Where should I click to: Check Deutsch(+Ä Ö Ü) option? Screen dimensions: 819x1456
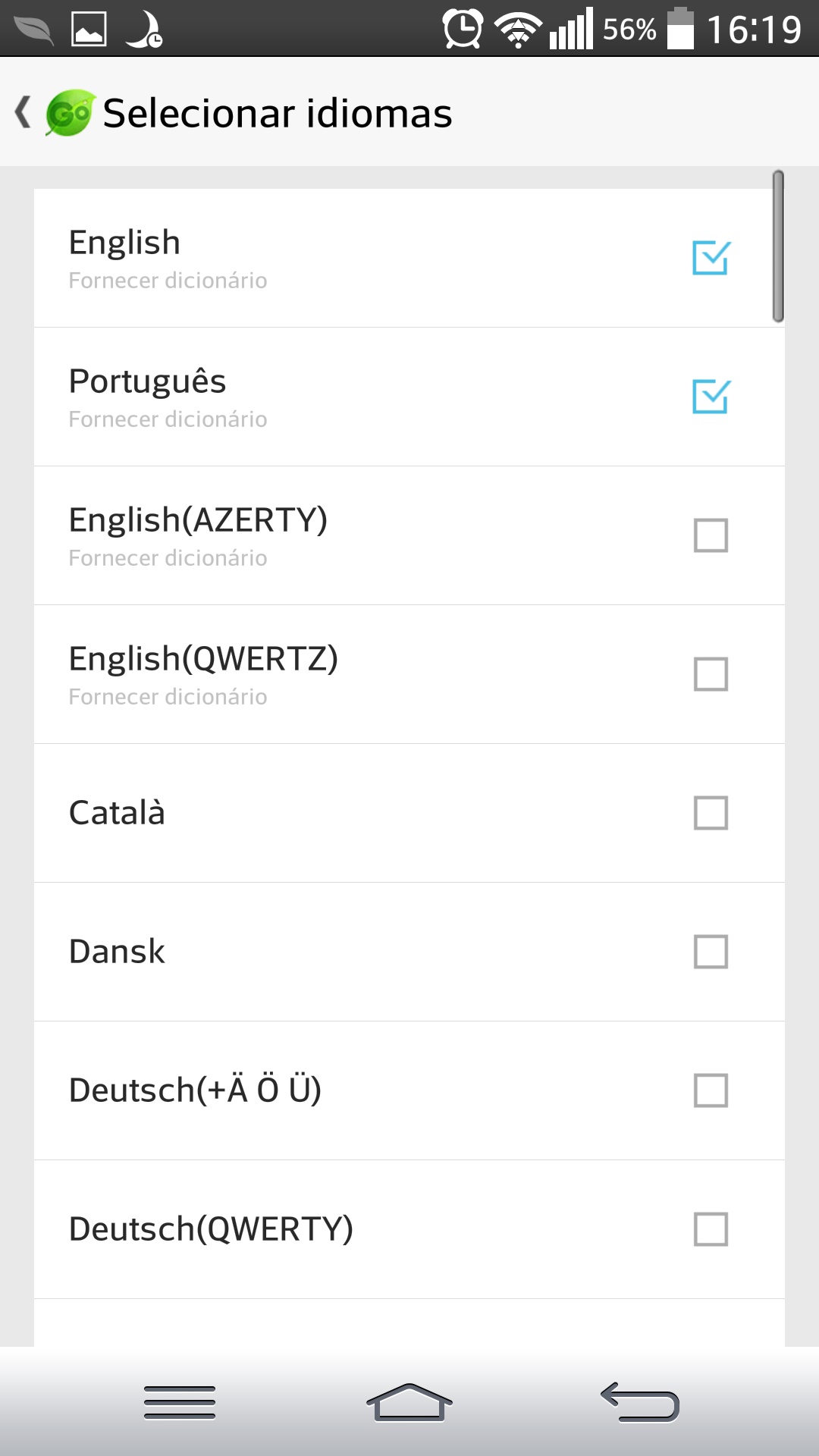tap(711, 1090)
